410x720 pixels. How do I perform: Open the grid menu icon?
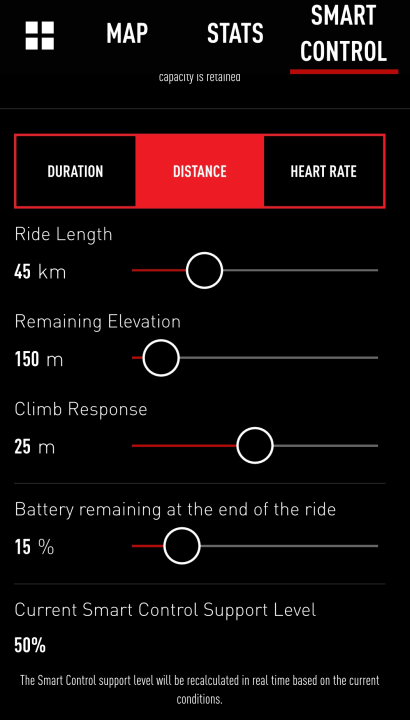pyautogui.click(x=39, y=35)
